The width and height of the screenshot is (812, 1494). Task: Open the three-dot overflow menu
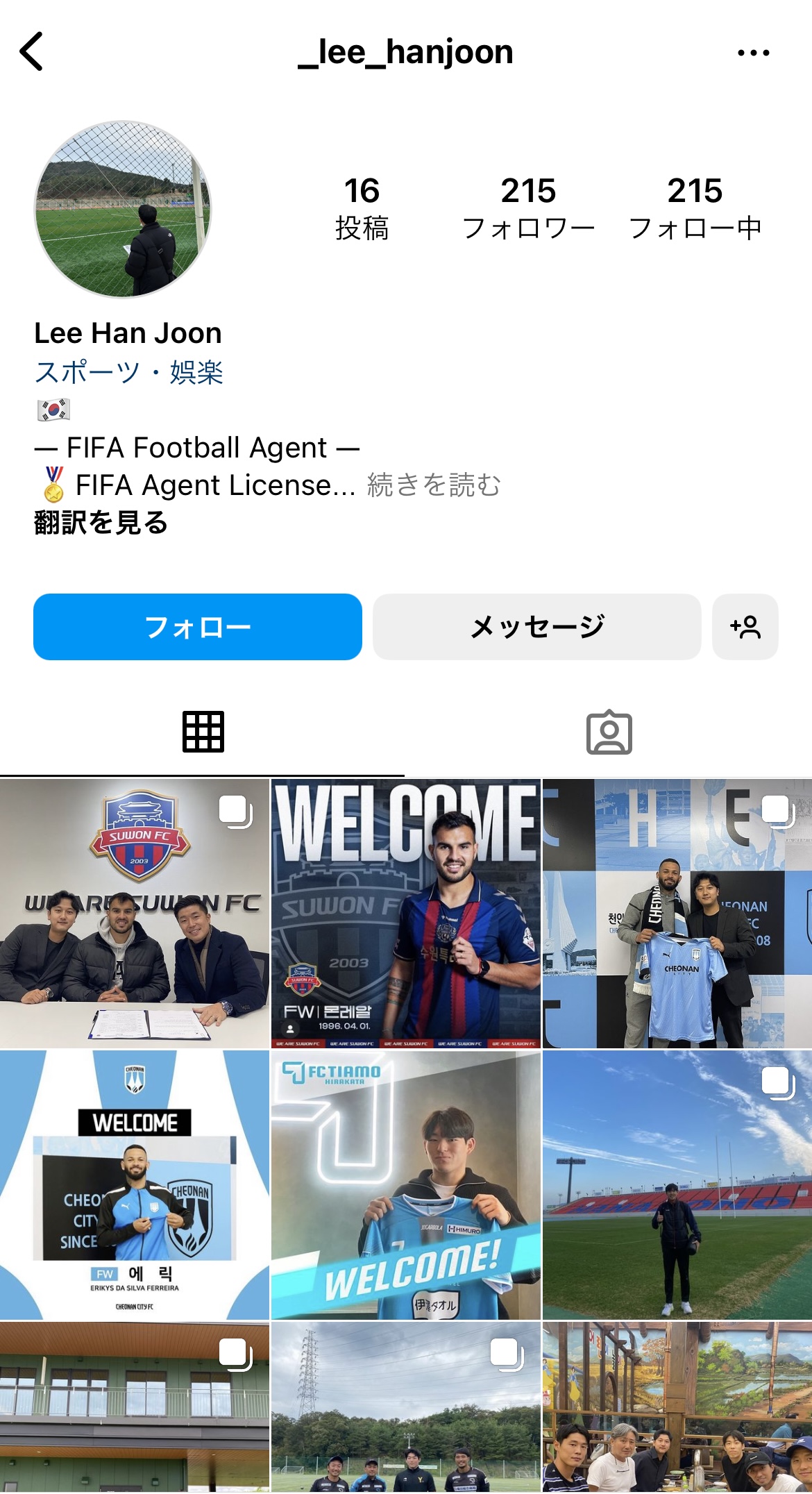point(753,53)
